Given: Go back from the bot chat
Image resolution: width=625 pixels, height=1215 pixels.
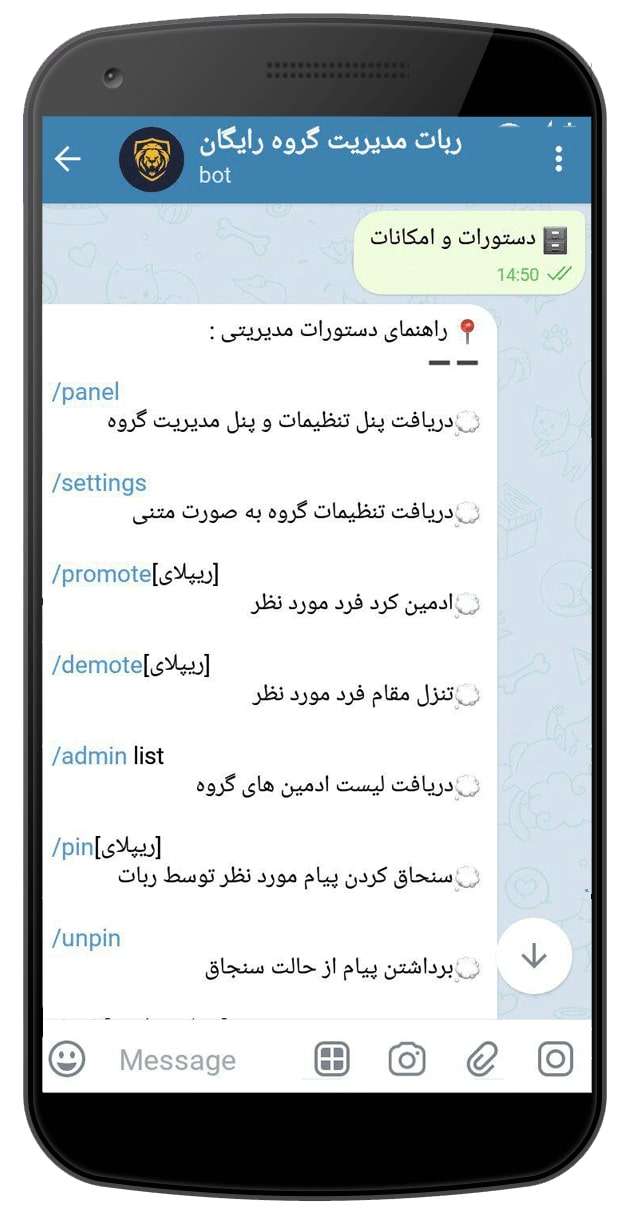Looking at the screenshot, I should (68, 159).
